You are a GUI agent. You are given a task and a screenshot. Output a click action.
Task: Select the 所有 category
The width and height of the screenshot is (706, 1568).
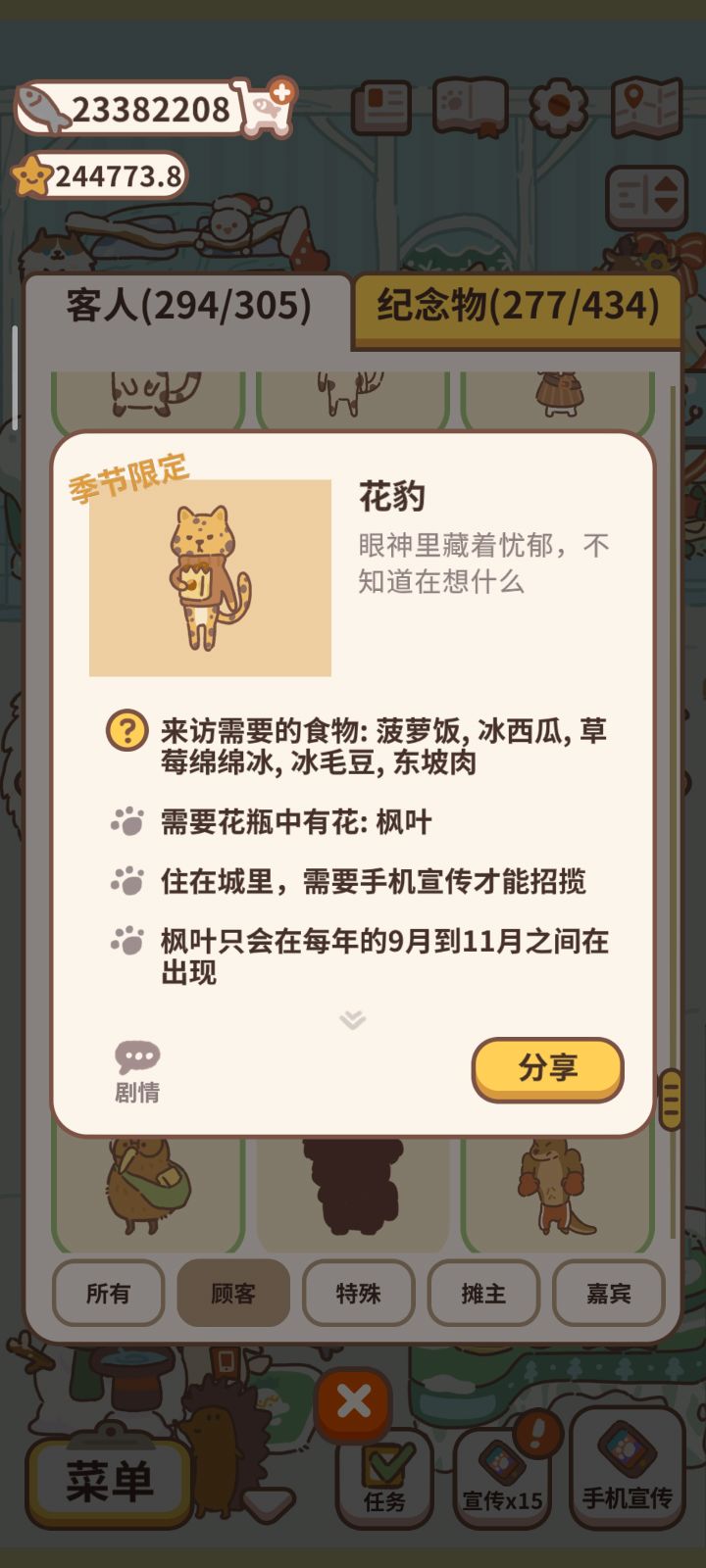pos(108,1294)
